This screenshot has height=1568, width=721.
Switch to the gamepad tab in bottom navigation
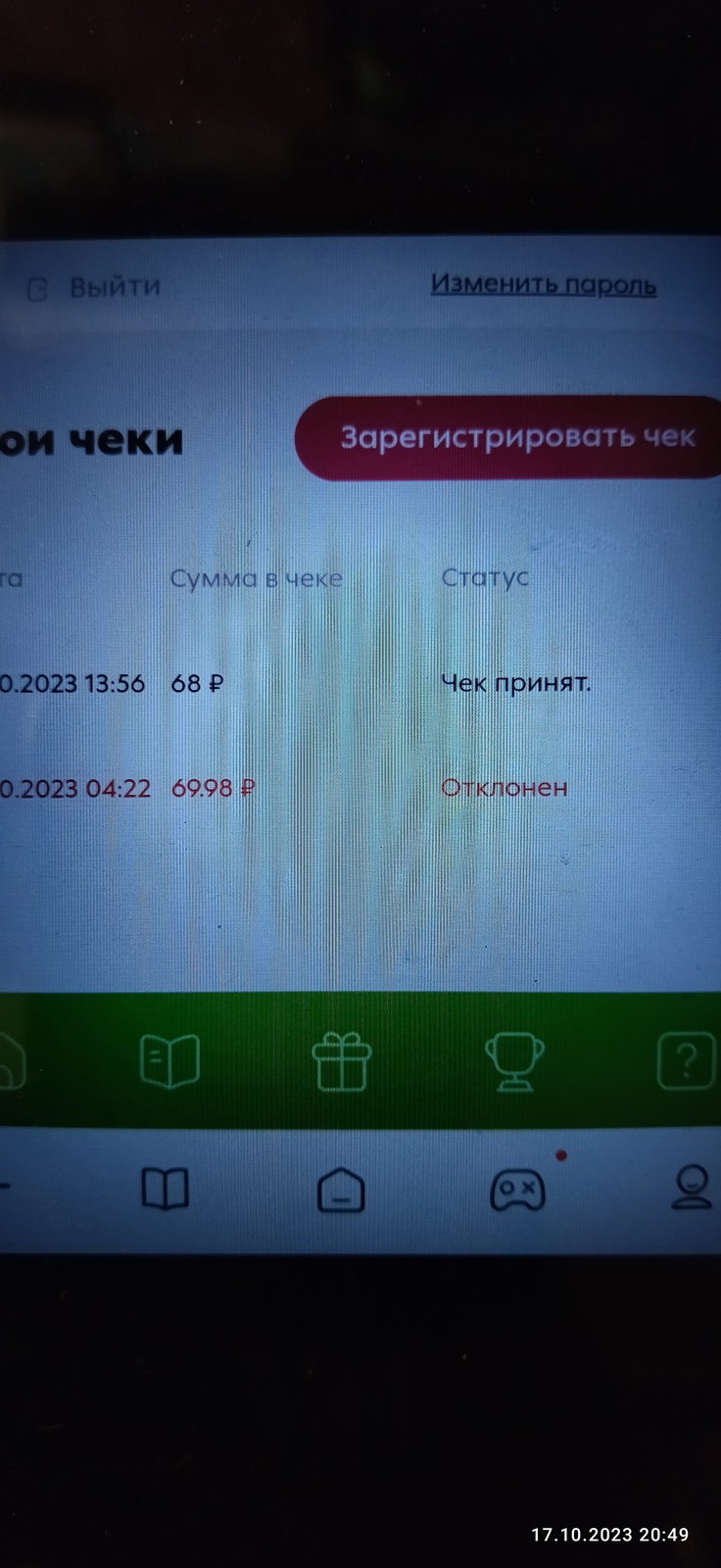(517, 1190)
